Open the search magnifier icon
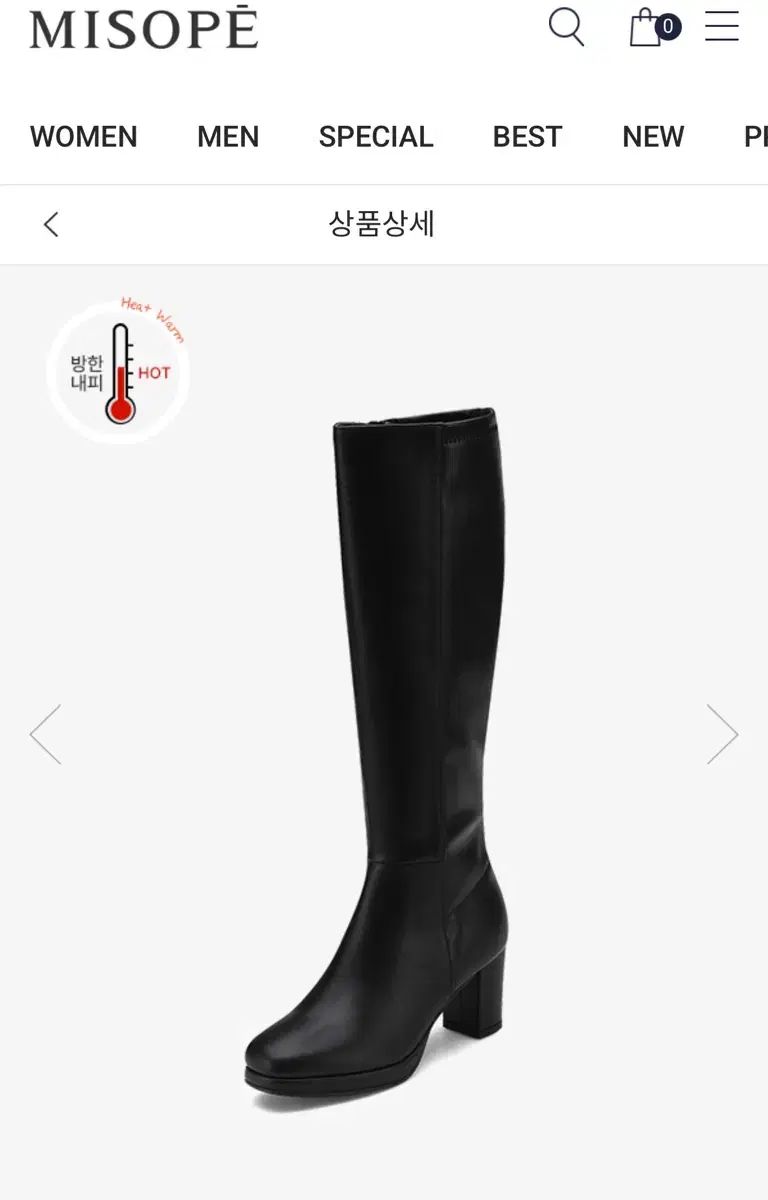 [x=566, y=27]
